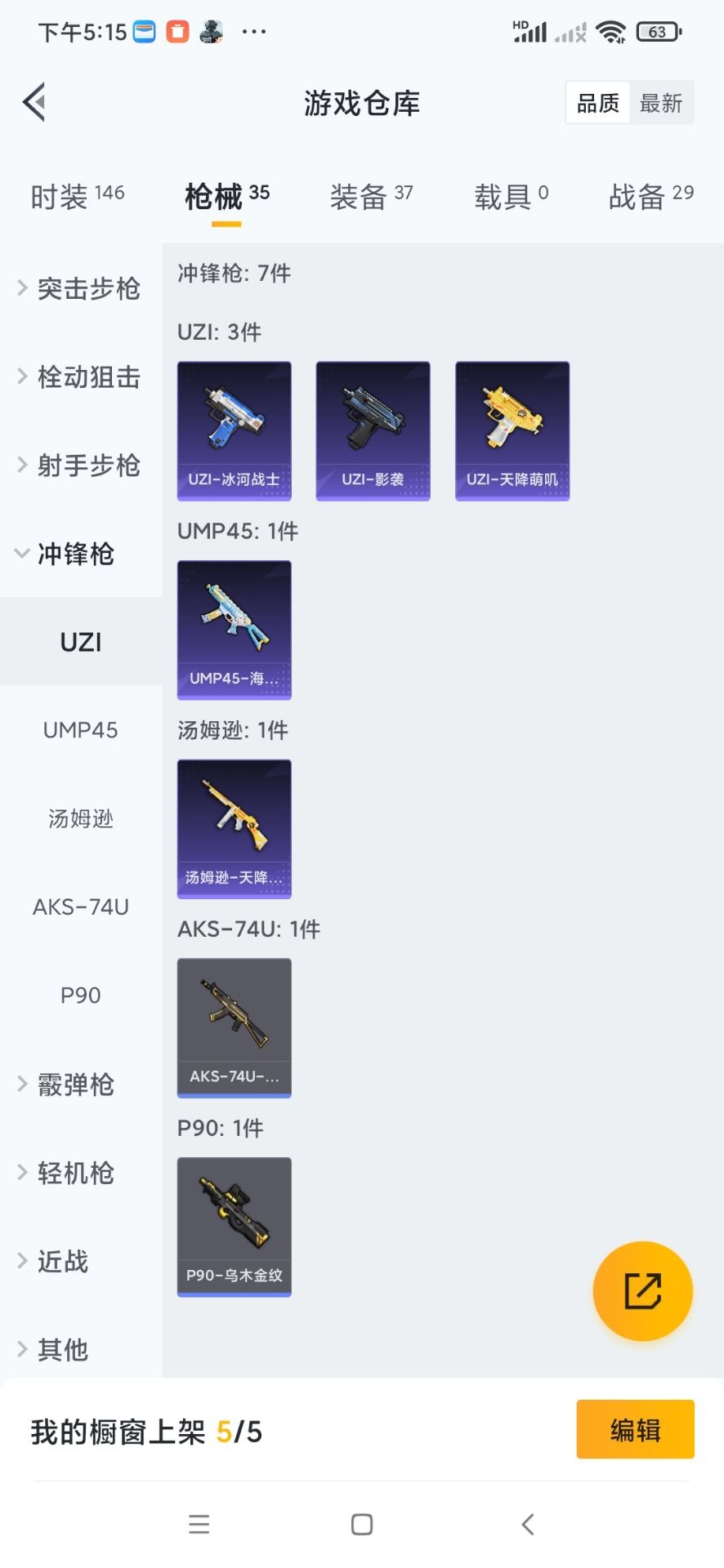
Task: Select the 战备 tab
Action: [650, 196]
